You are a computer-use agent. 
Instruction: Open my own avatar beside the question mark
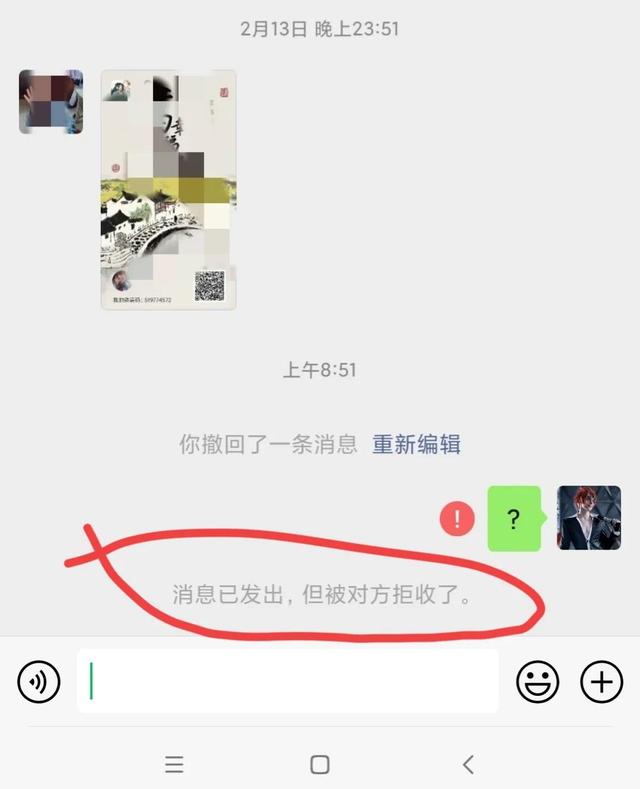coord(588,518)
